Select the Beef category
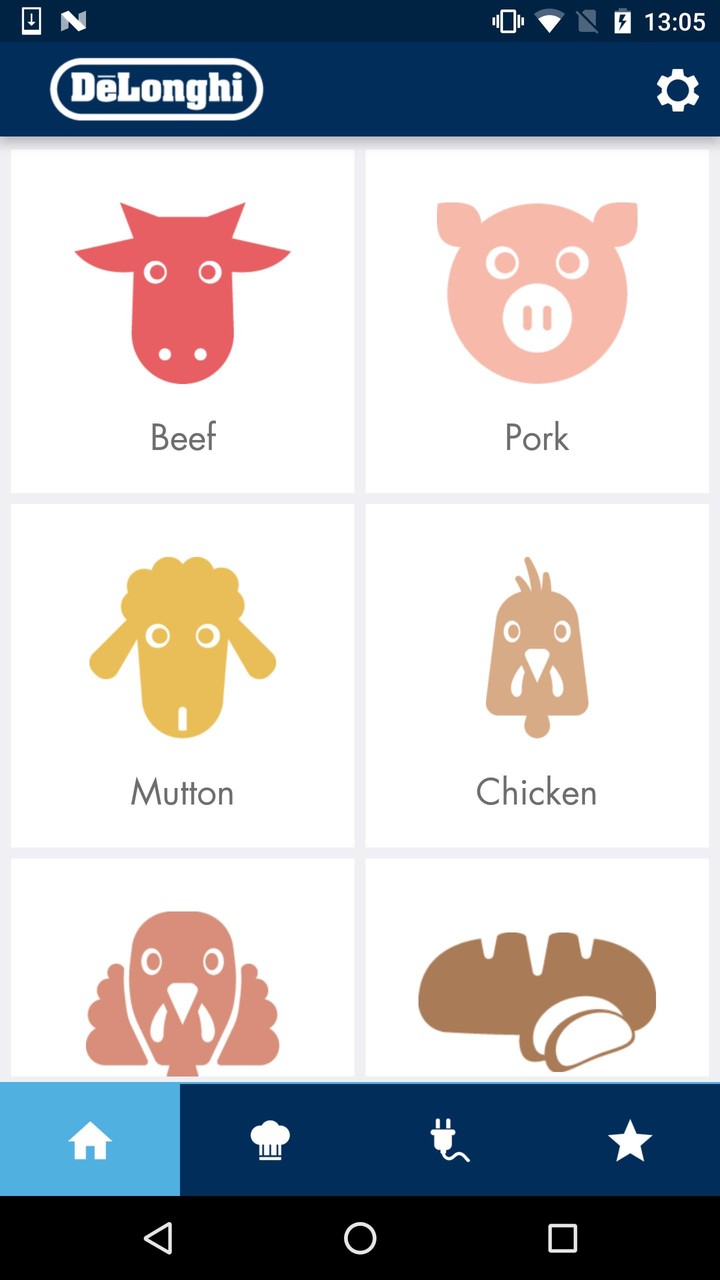720x1280 pixels. click(183, 321)
